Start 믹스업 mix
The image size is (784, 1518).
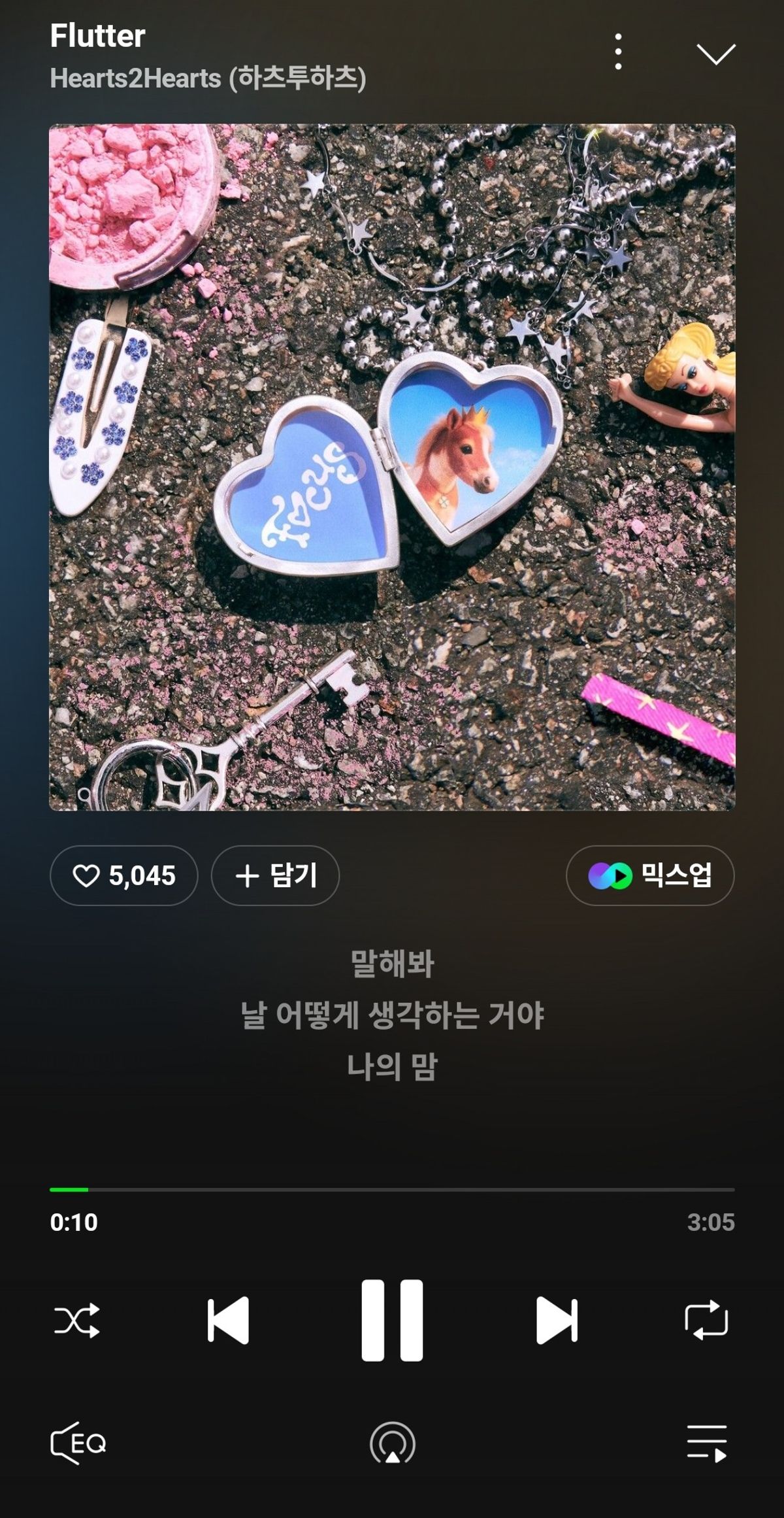(650, 875)
